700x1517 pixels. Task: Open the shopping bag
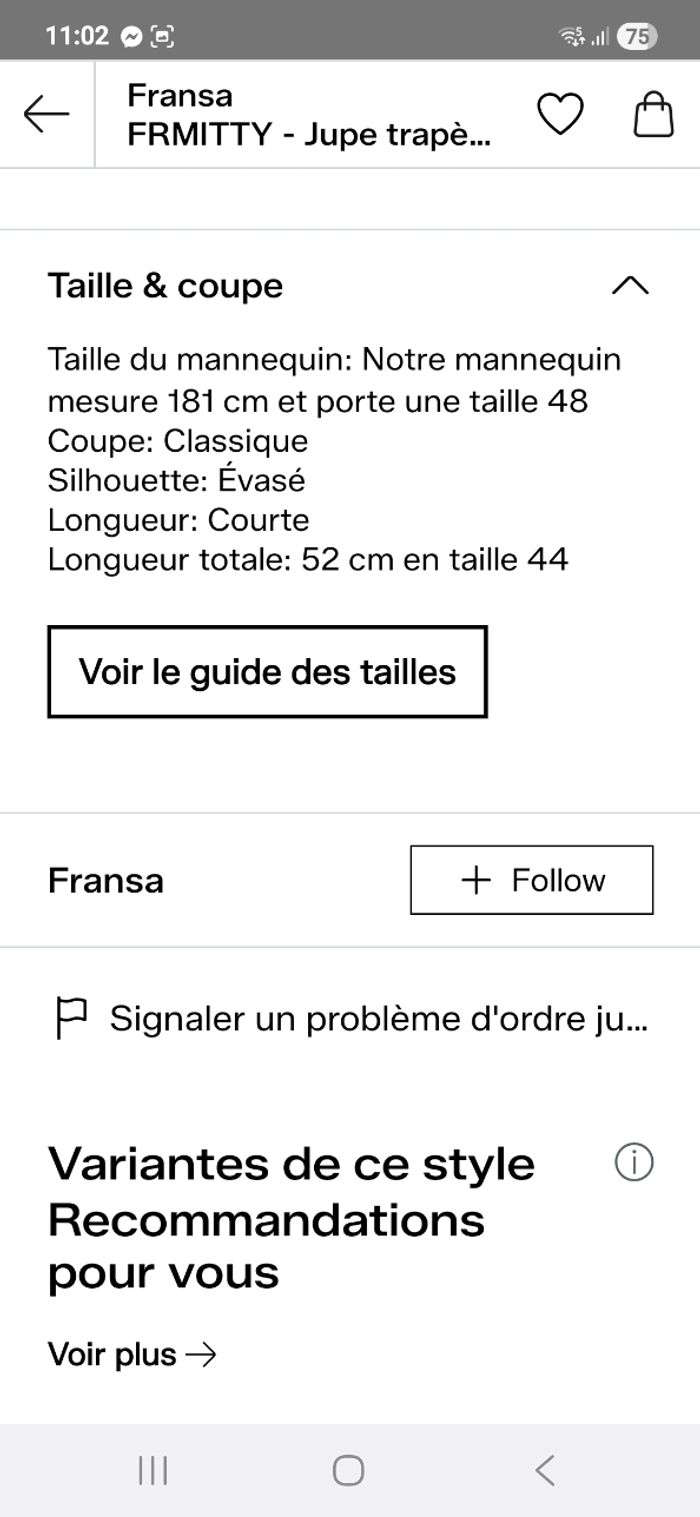[654, 114]
